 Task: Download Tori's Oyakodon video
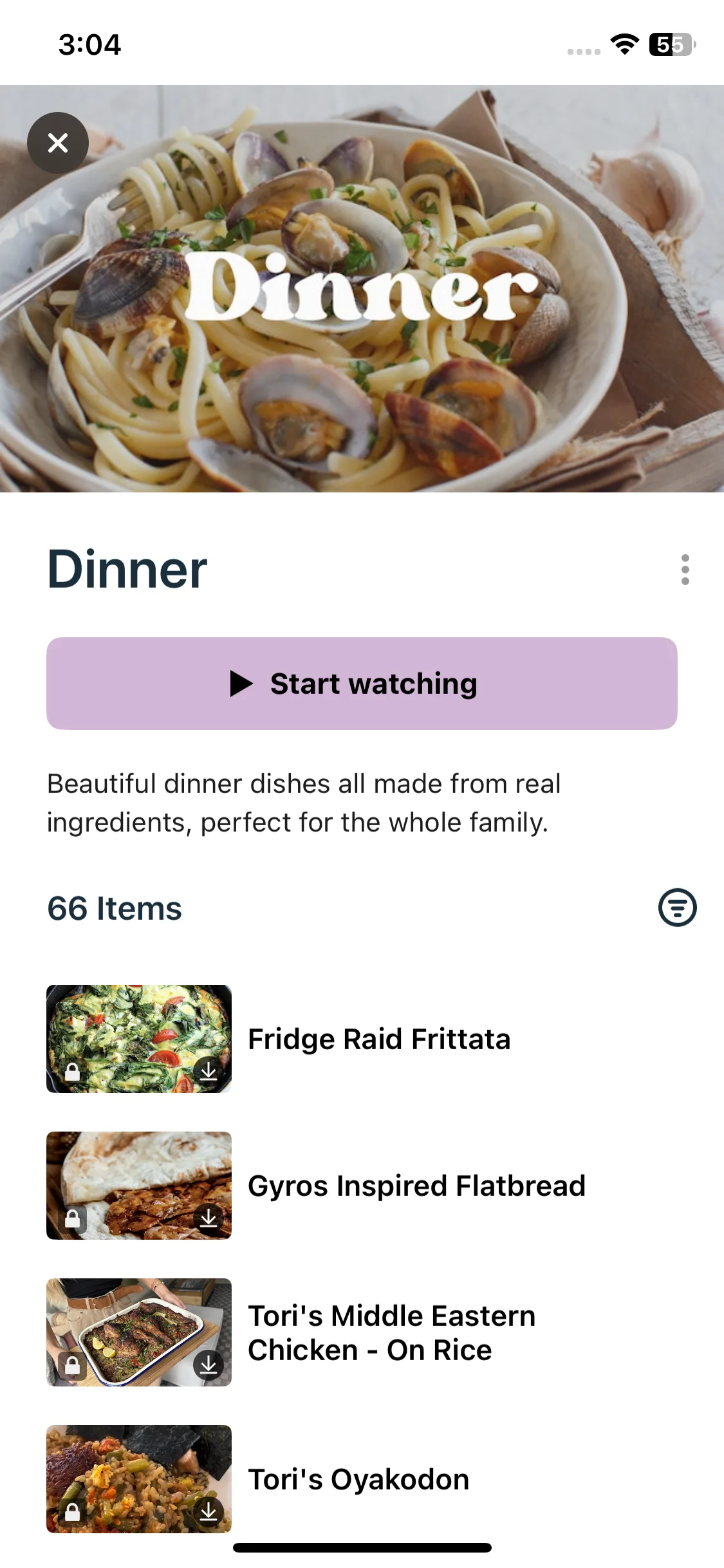[x=209, y=1511]
